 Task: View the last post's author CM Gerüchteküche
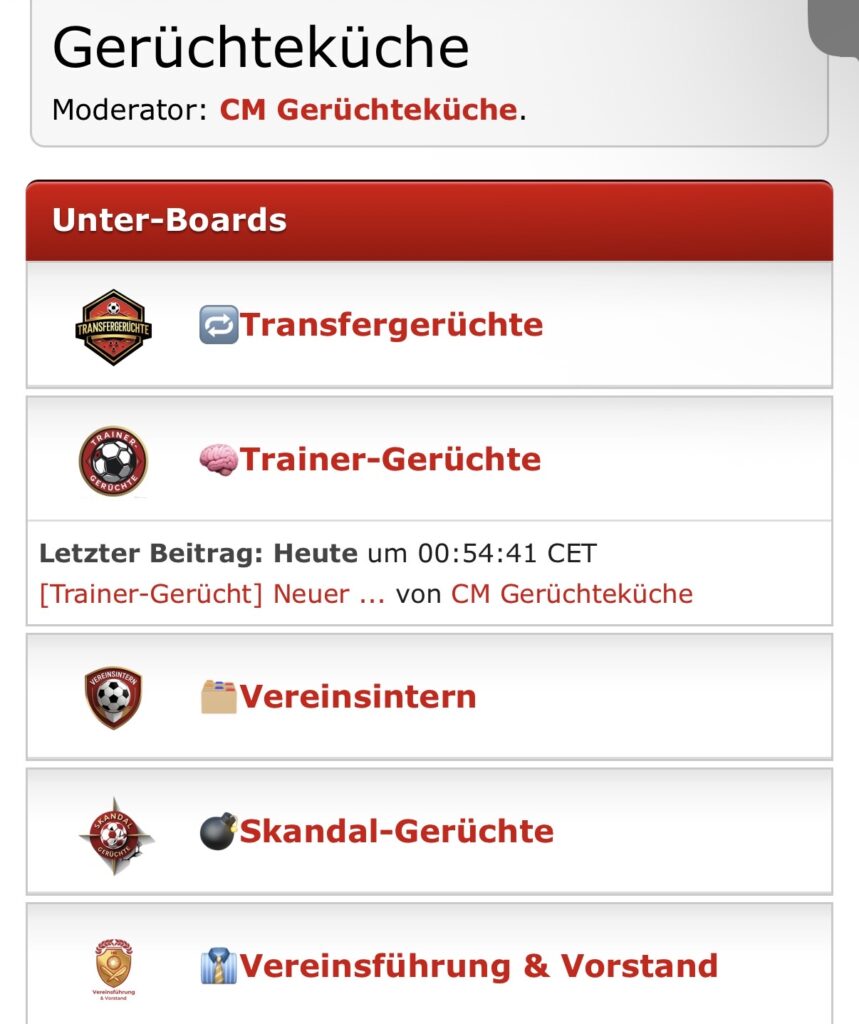[571, 594]
